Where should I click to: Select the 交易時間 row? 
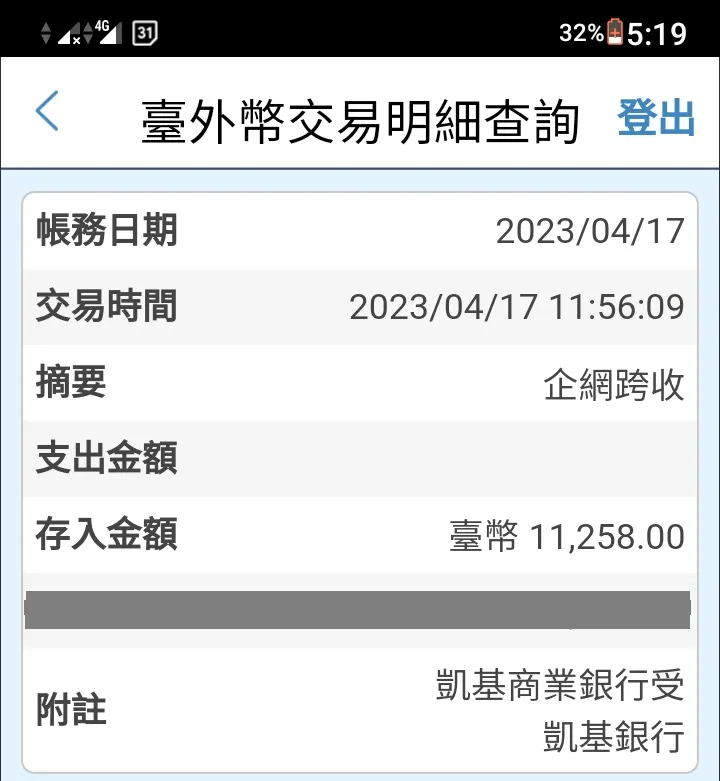coord(360,307)
